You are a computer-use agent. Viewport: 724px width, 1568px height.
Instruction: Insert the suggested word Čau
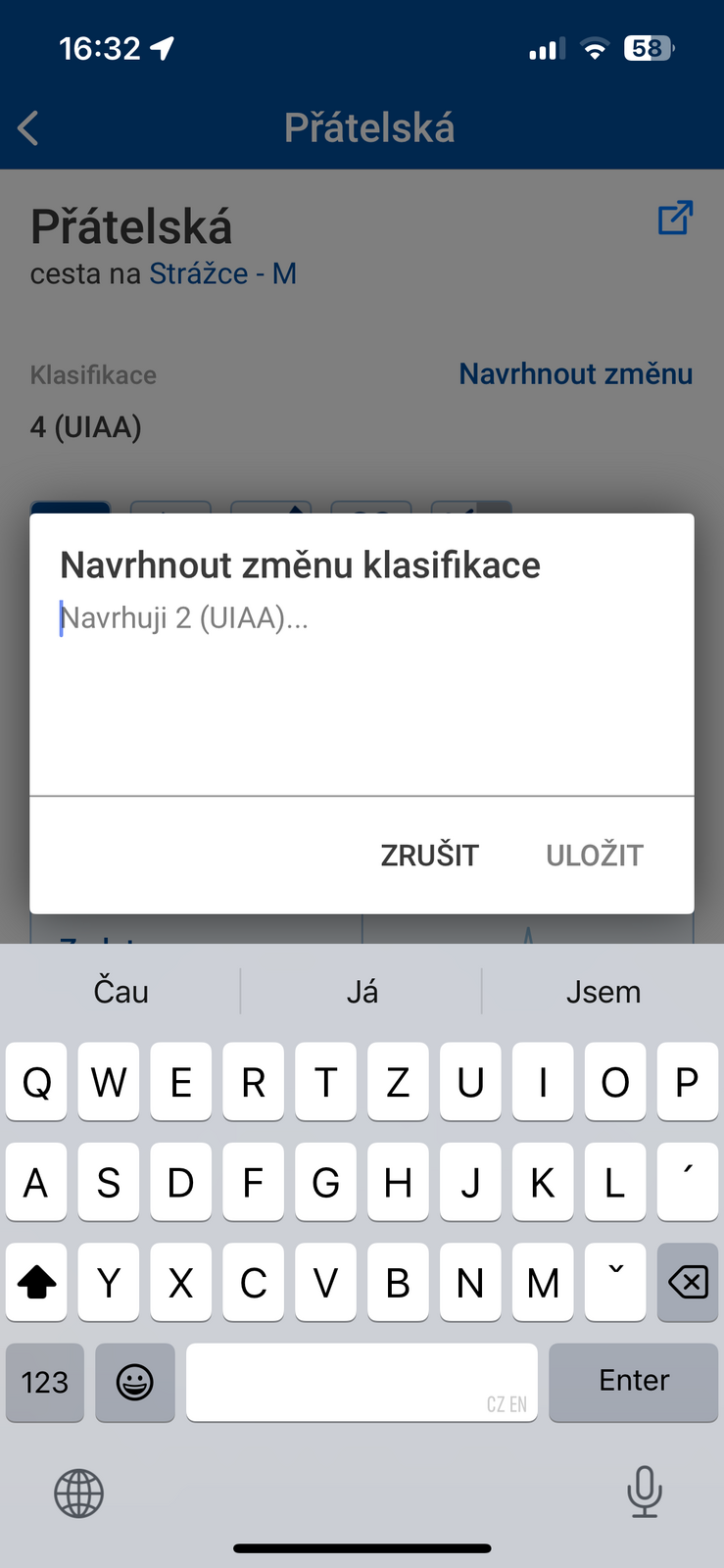(121, 992)
